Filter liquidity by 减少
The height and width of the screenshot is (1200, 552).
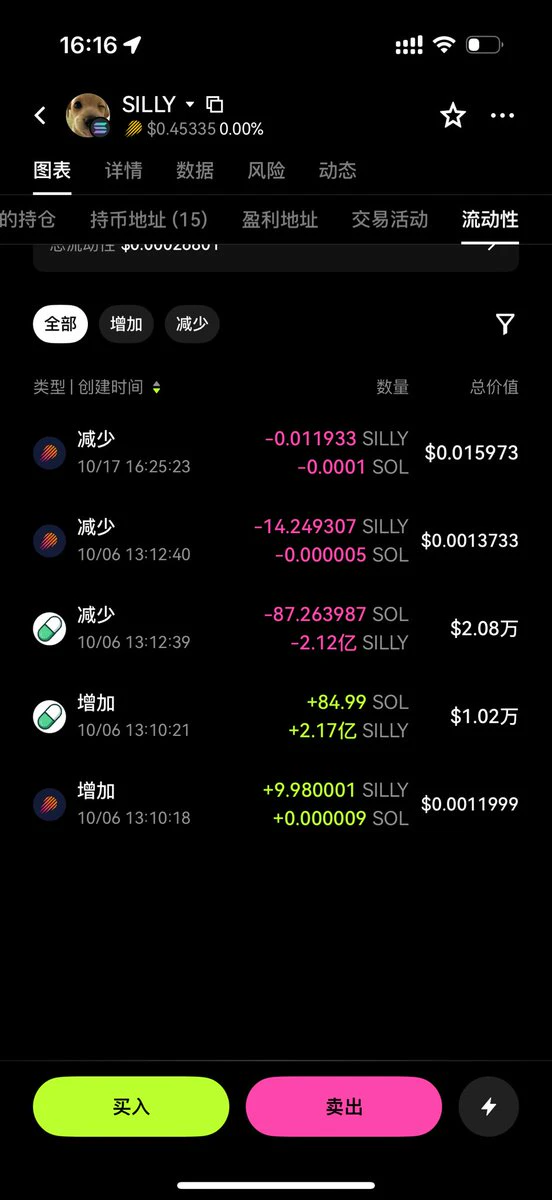[x=192, y=324]
